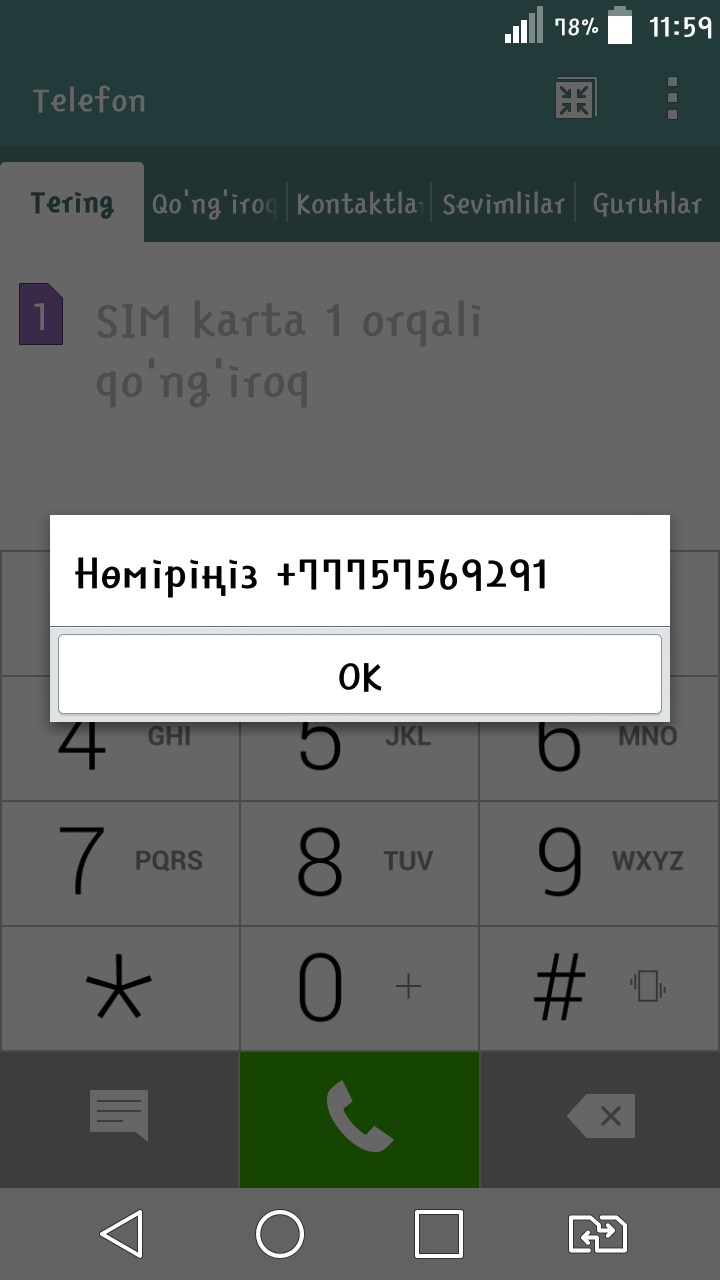Viewport: 720px width, 1280px height.
Task: Dial digit 0 on keypad
Action: coord(360,987)
